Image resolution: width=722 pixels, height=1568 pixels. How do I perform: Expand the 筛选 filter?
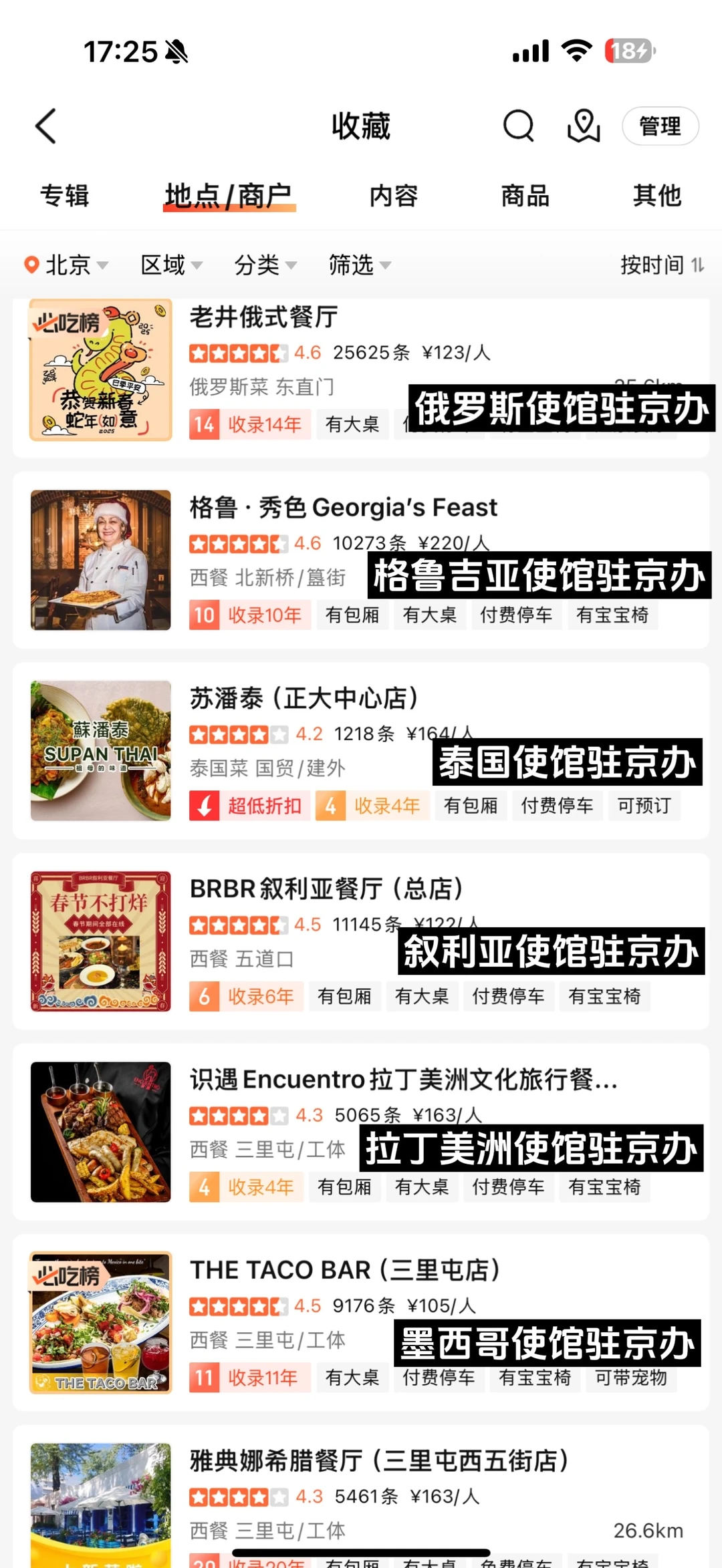[x=359, y=265]
